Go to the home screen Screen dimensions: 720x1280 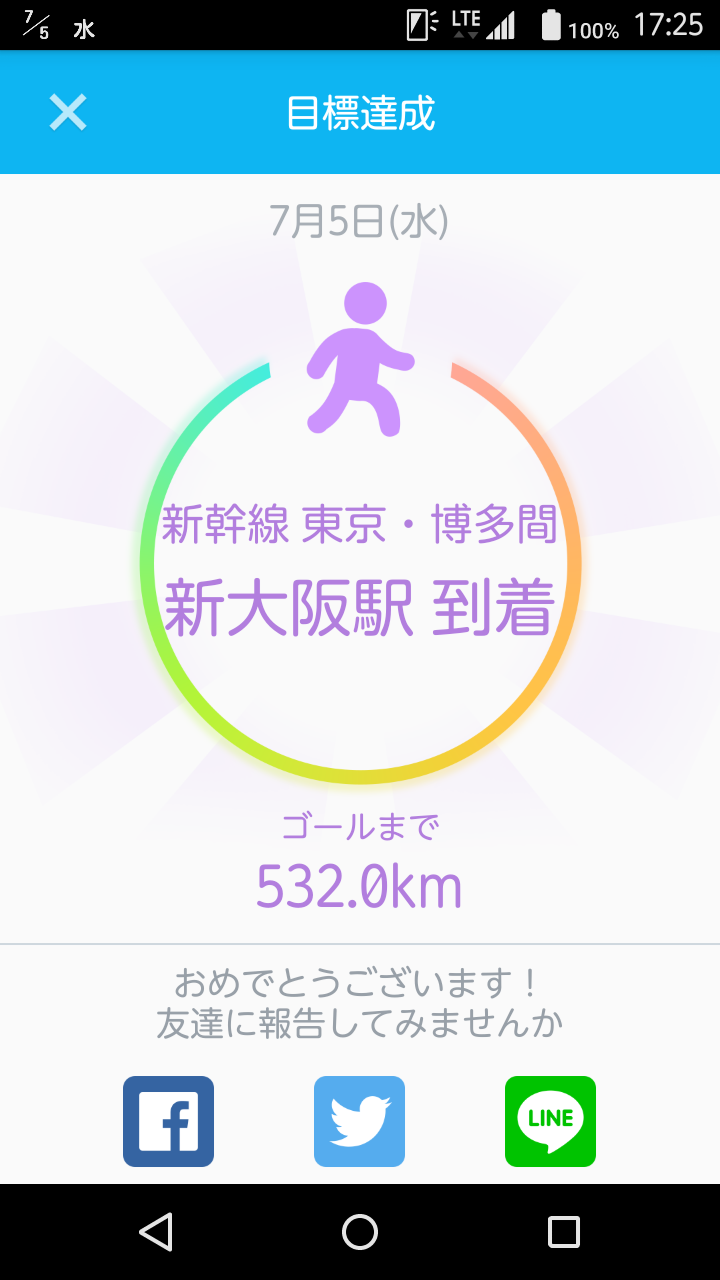pyautogui.click(x=360, y=1232)
